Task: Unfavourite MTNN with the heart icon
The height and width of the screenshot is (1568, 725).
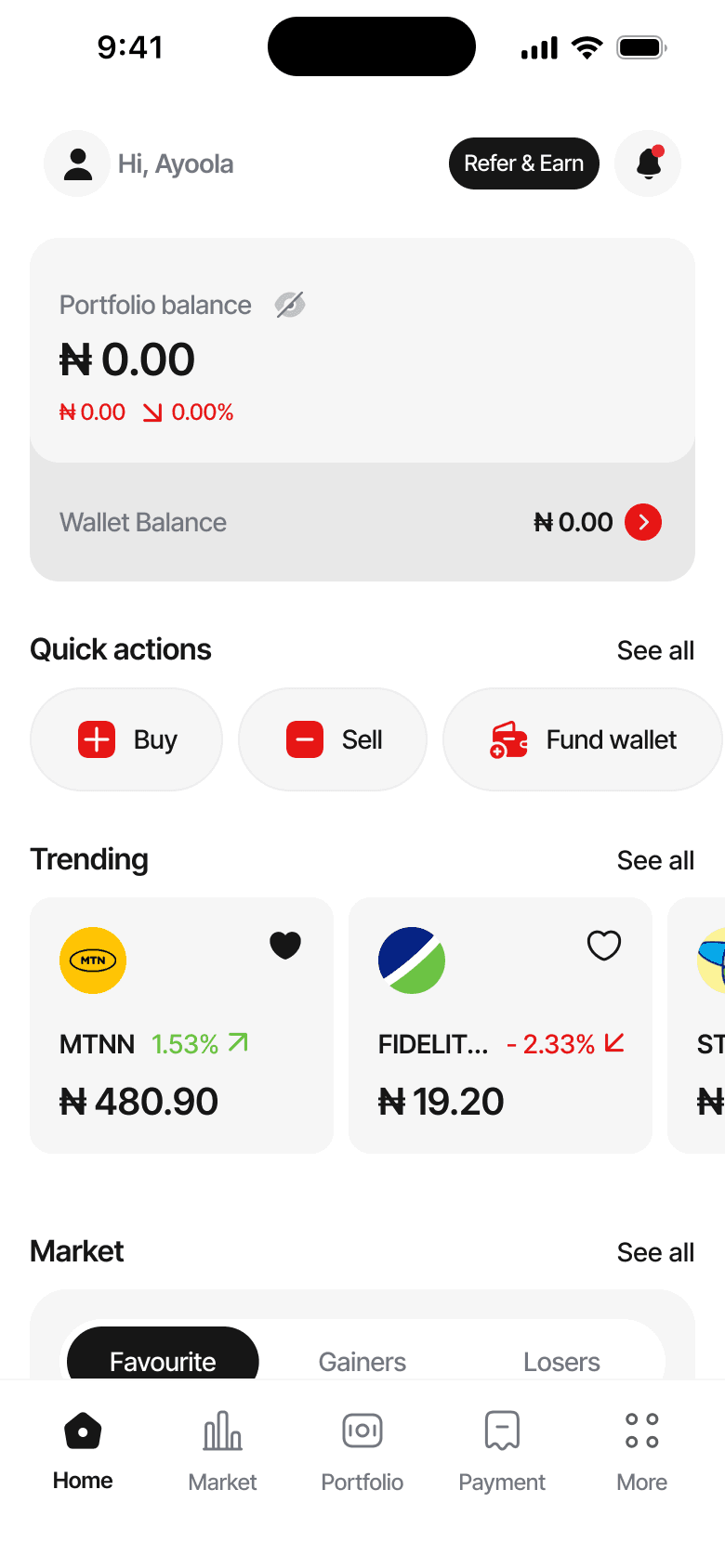Action: point(285,946)
